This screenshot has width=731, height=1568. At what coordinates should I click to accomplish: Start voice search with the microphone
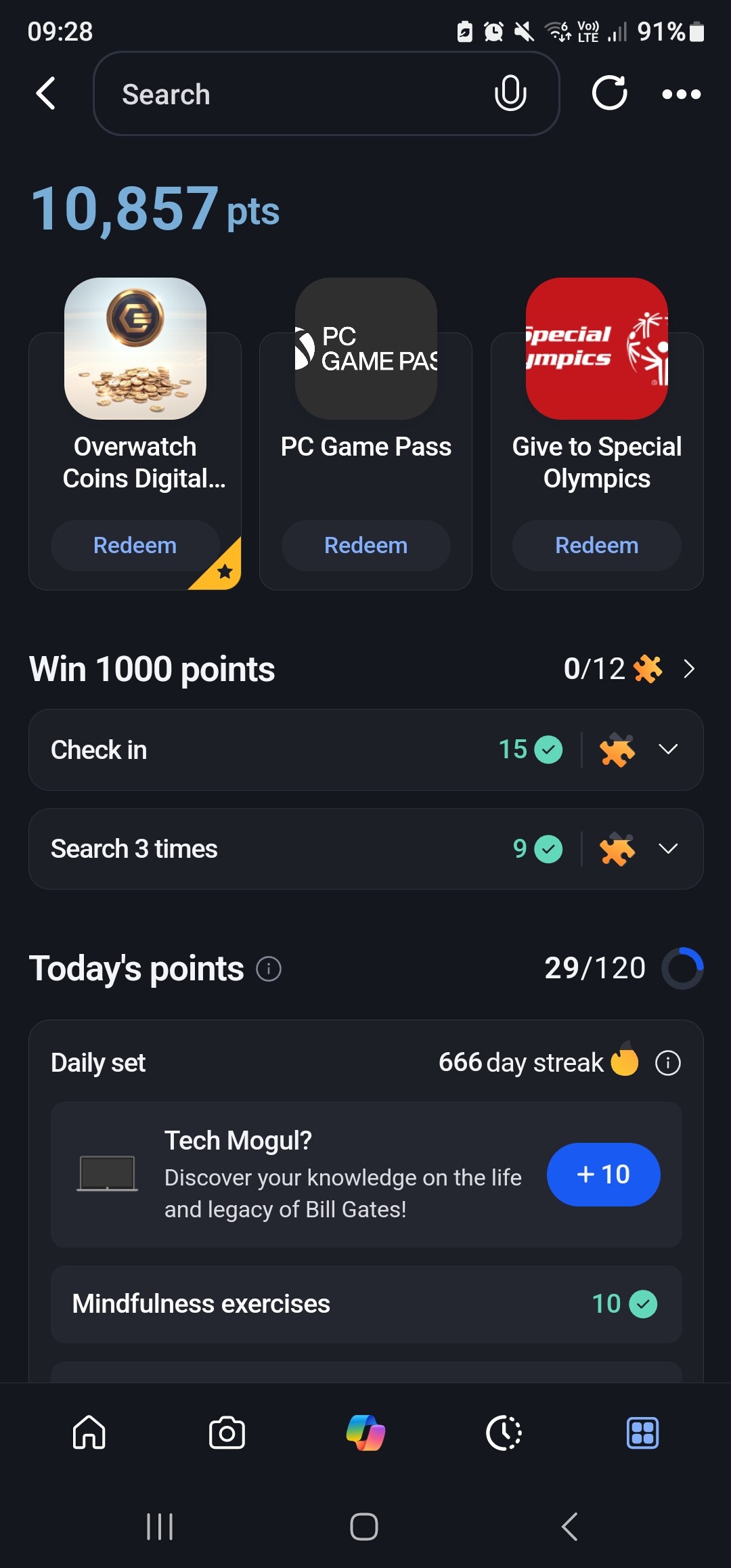[510, 93]
